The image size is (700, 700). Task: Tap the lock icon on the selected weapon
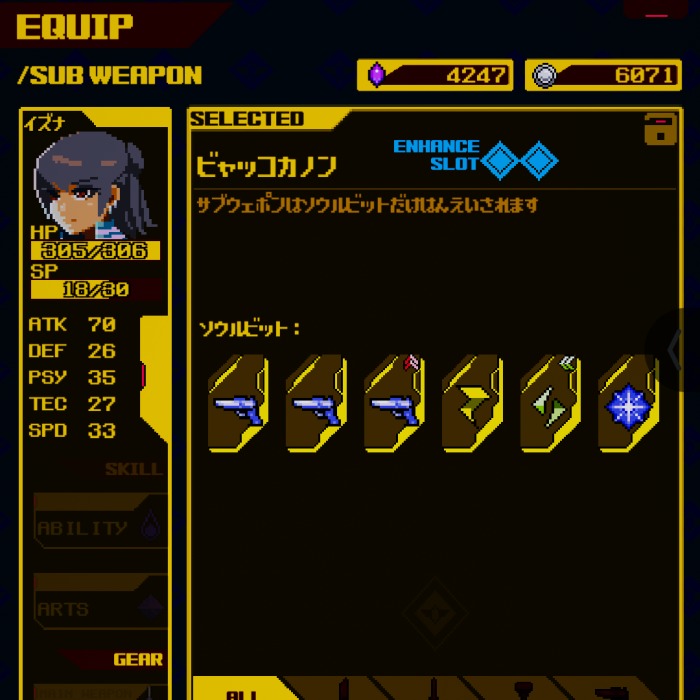coord(659,130)
